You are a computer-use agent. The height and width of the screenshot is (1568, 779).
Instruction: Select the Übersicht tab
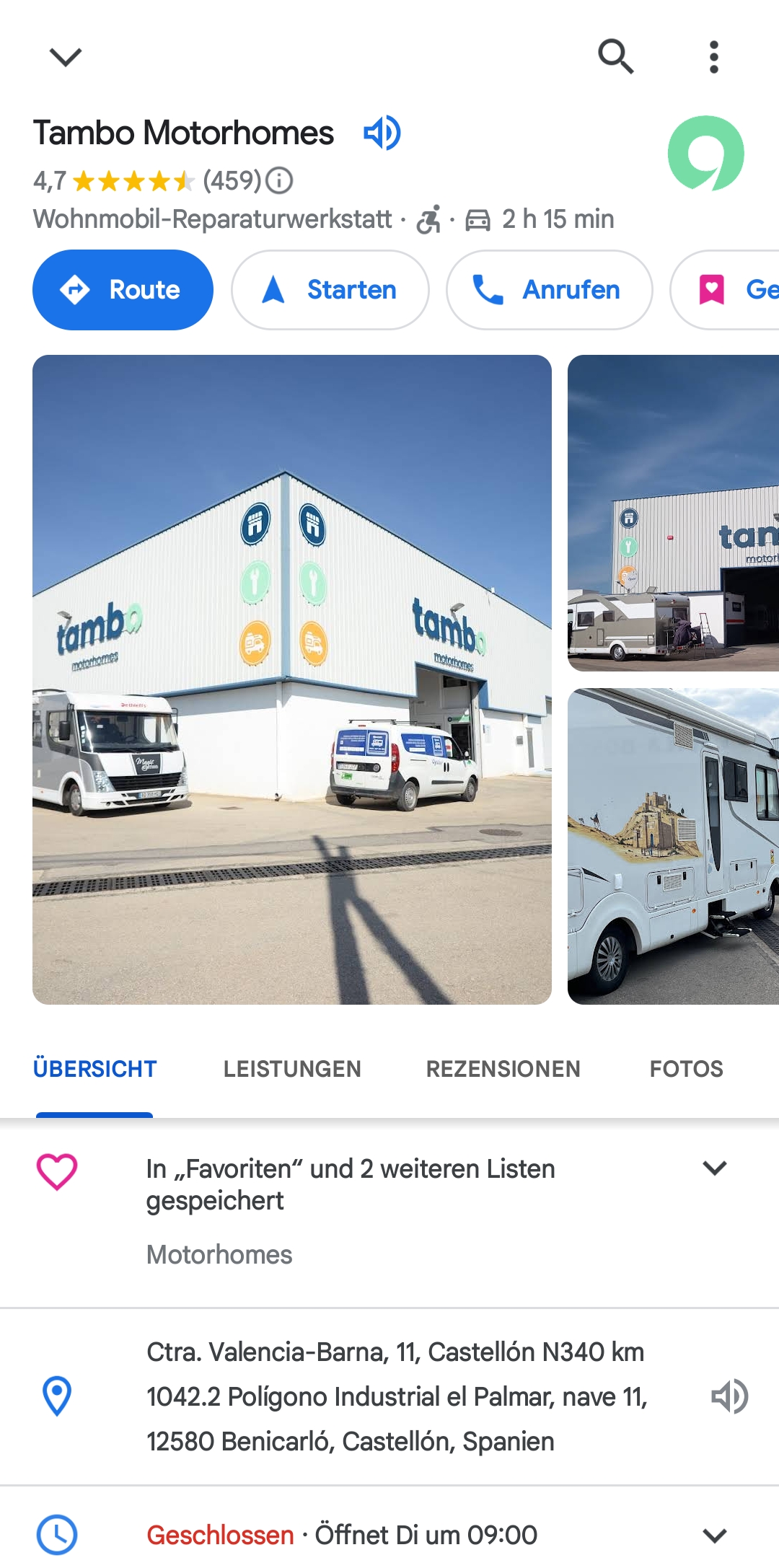coord(94,1069)
